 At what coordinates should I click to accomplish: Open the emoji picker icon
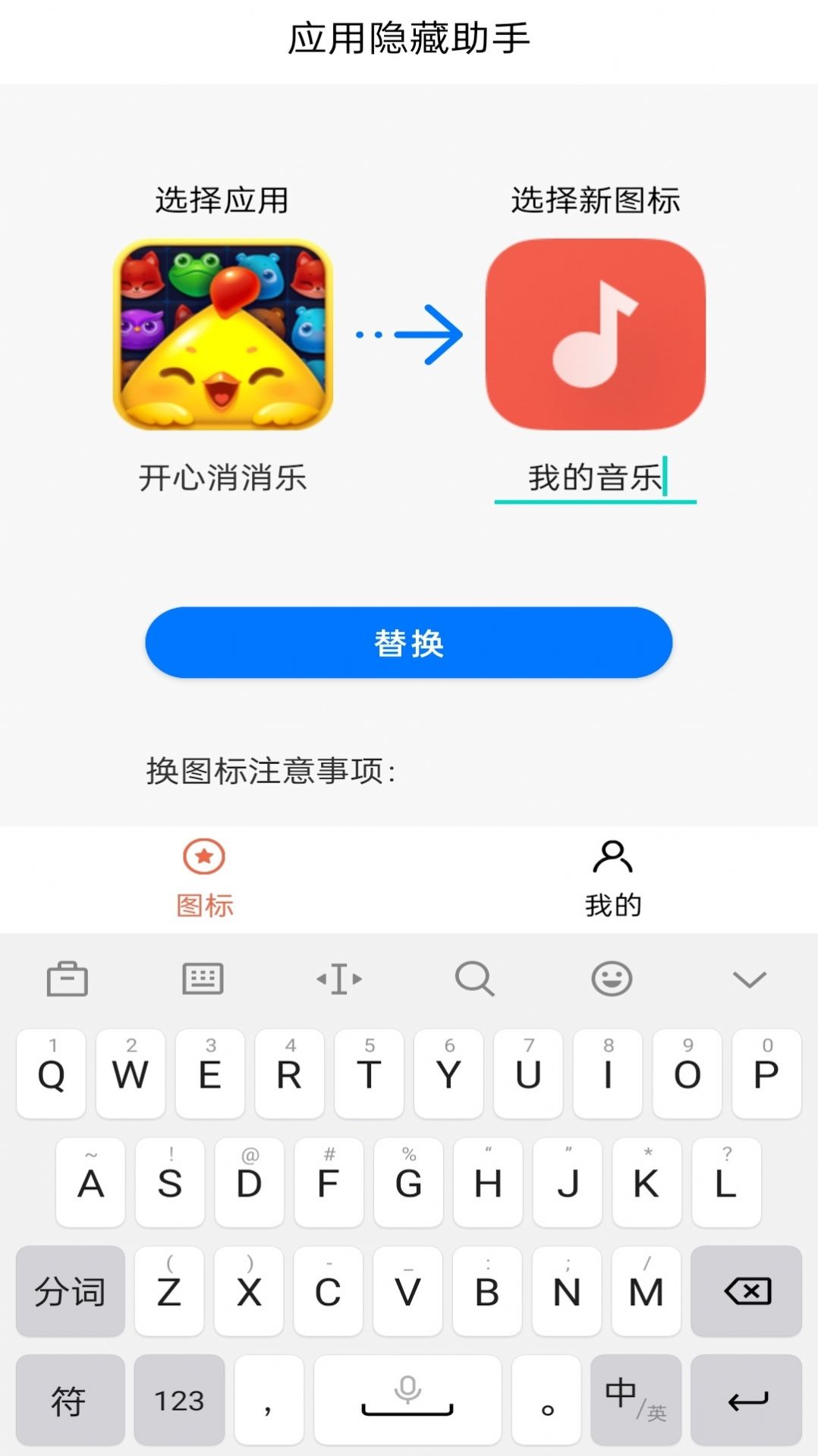[612, 979]
